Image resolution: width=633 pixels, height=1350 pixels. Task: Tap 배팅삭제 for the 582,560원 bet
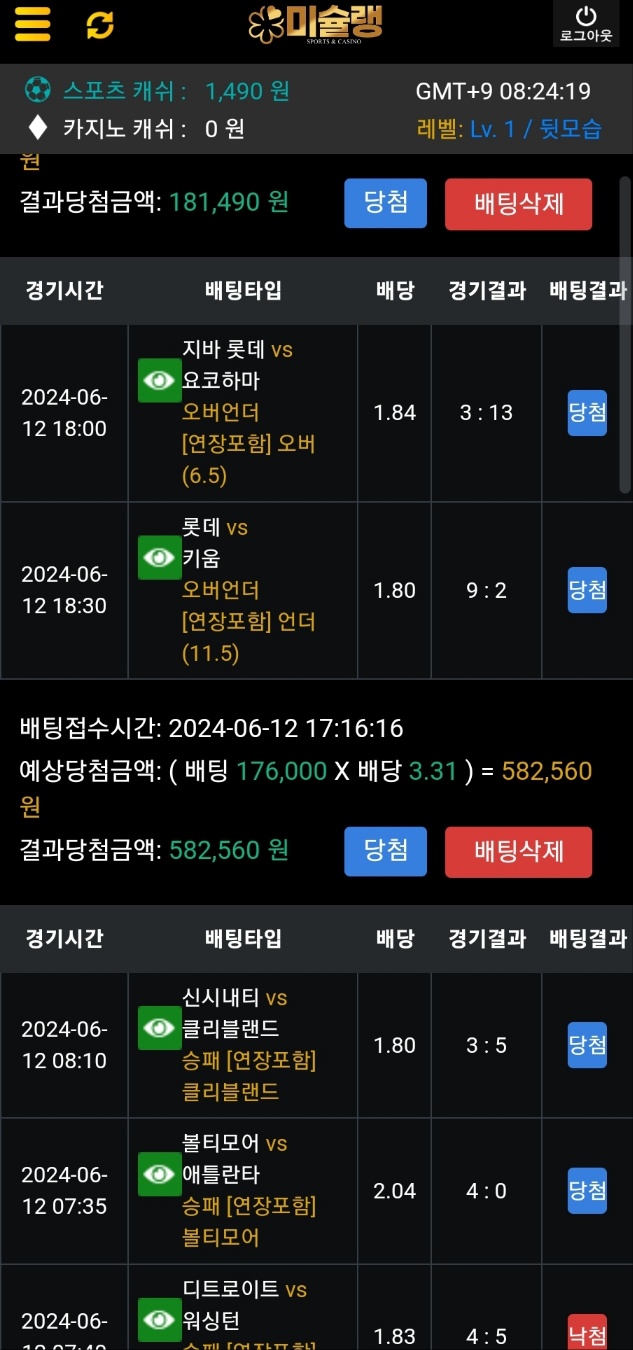(518, 852)
